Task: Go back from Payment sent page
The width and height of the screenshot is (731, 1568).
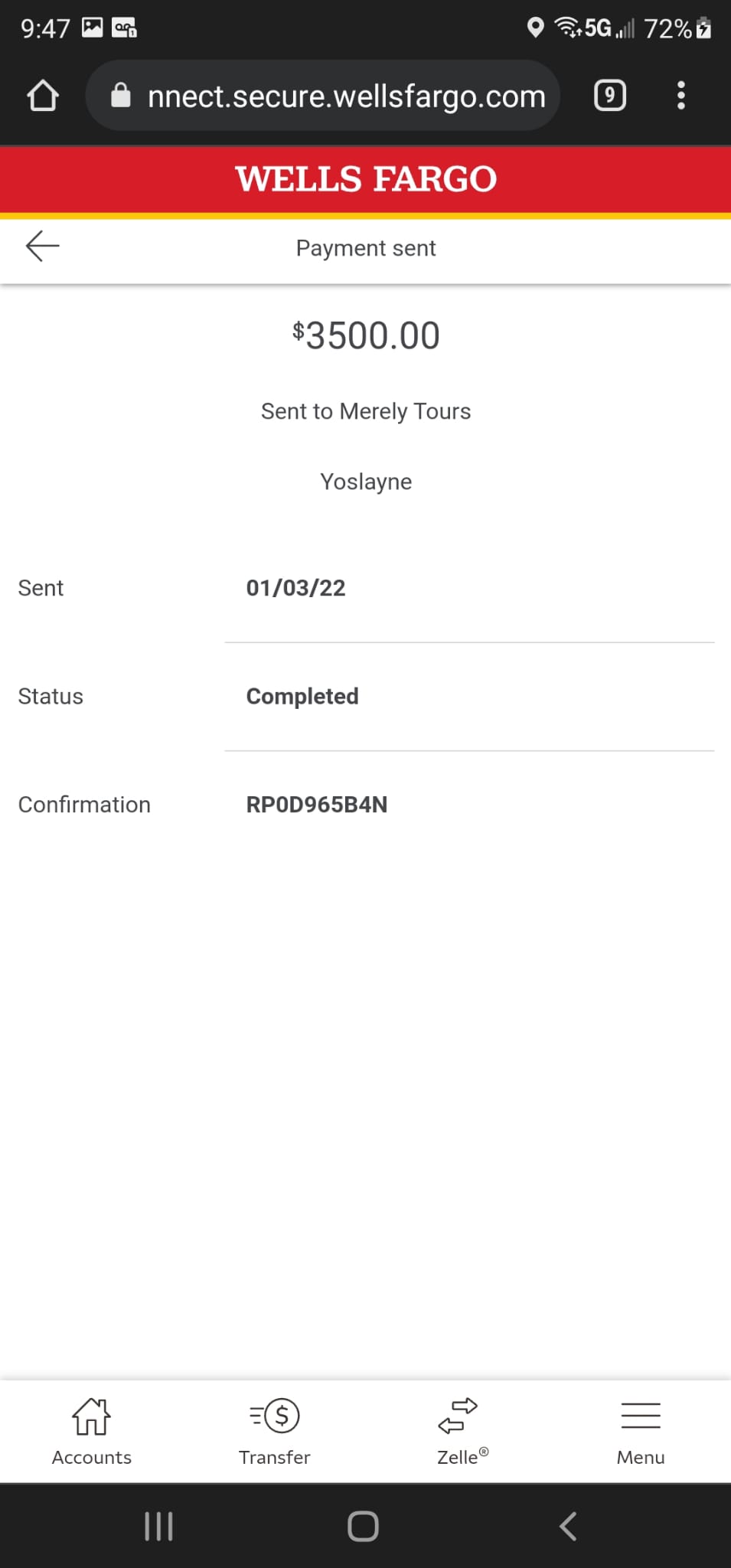Action: coord(42,247)
